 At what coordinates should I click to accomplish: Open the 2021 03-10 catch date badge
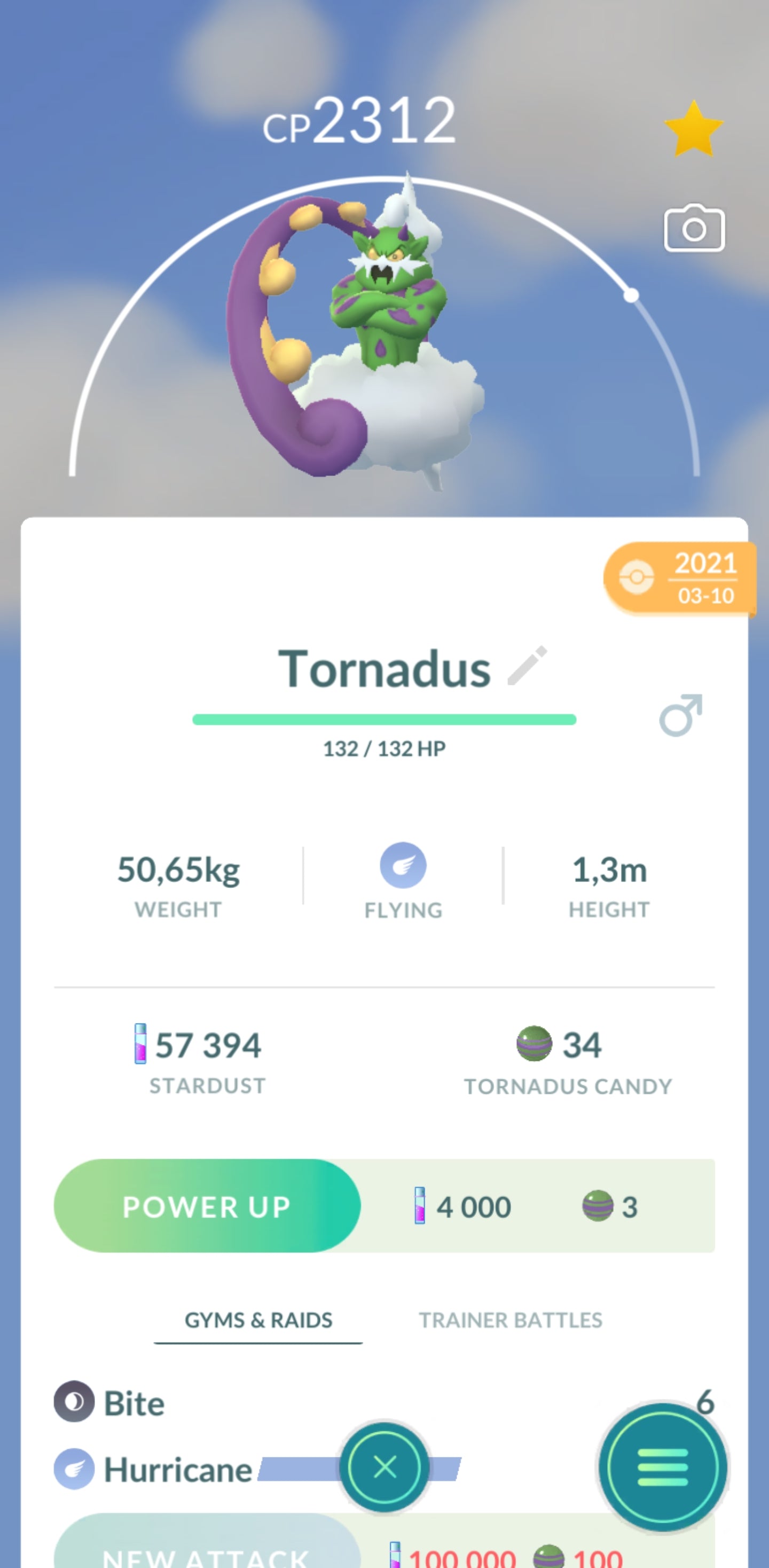pyautogui.click(x=679, y=578)
